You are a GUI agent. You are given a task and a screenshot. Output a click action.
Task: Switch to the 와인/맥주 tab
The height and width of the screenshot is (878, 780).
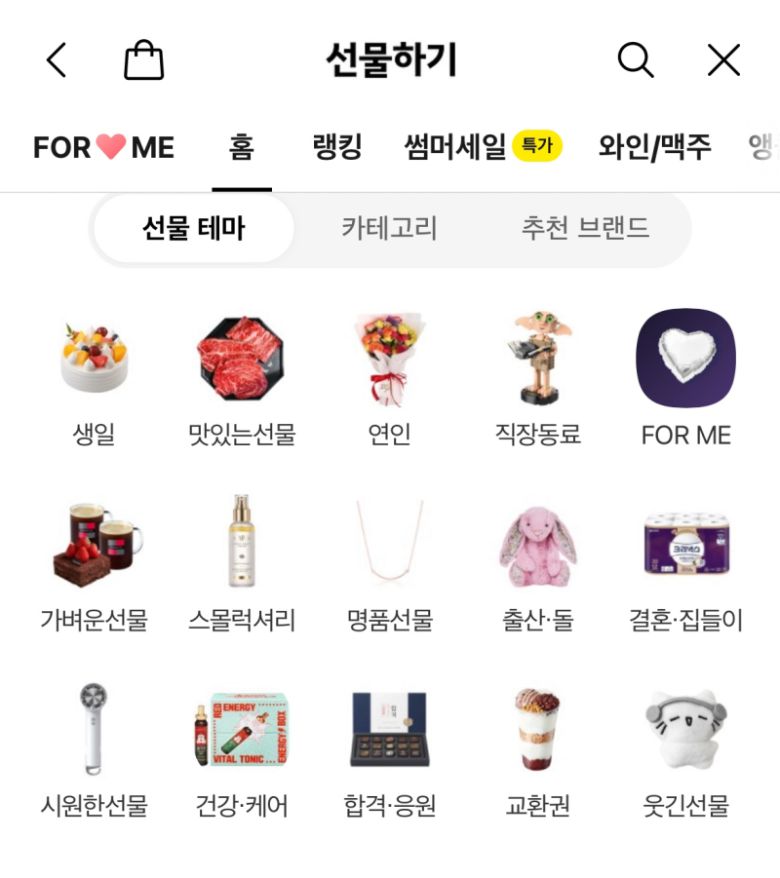(654, 147)
